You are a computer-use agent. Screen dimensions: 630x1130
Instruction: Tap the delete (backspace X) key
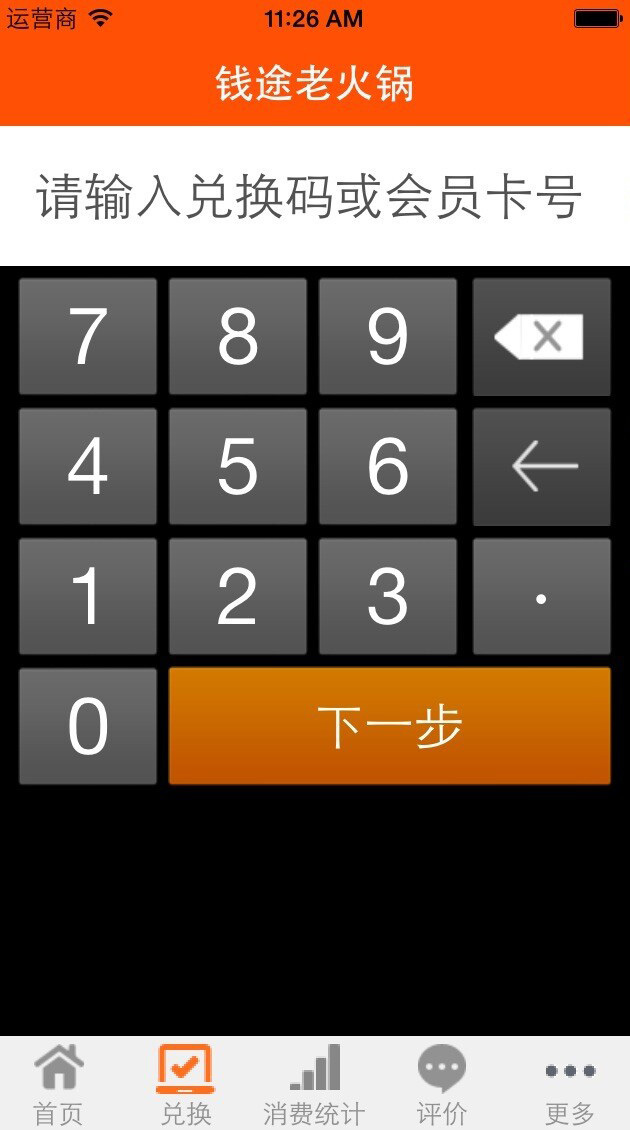541,337
